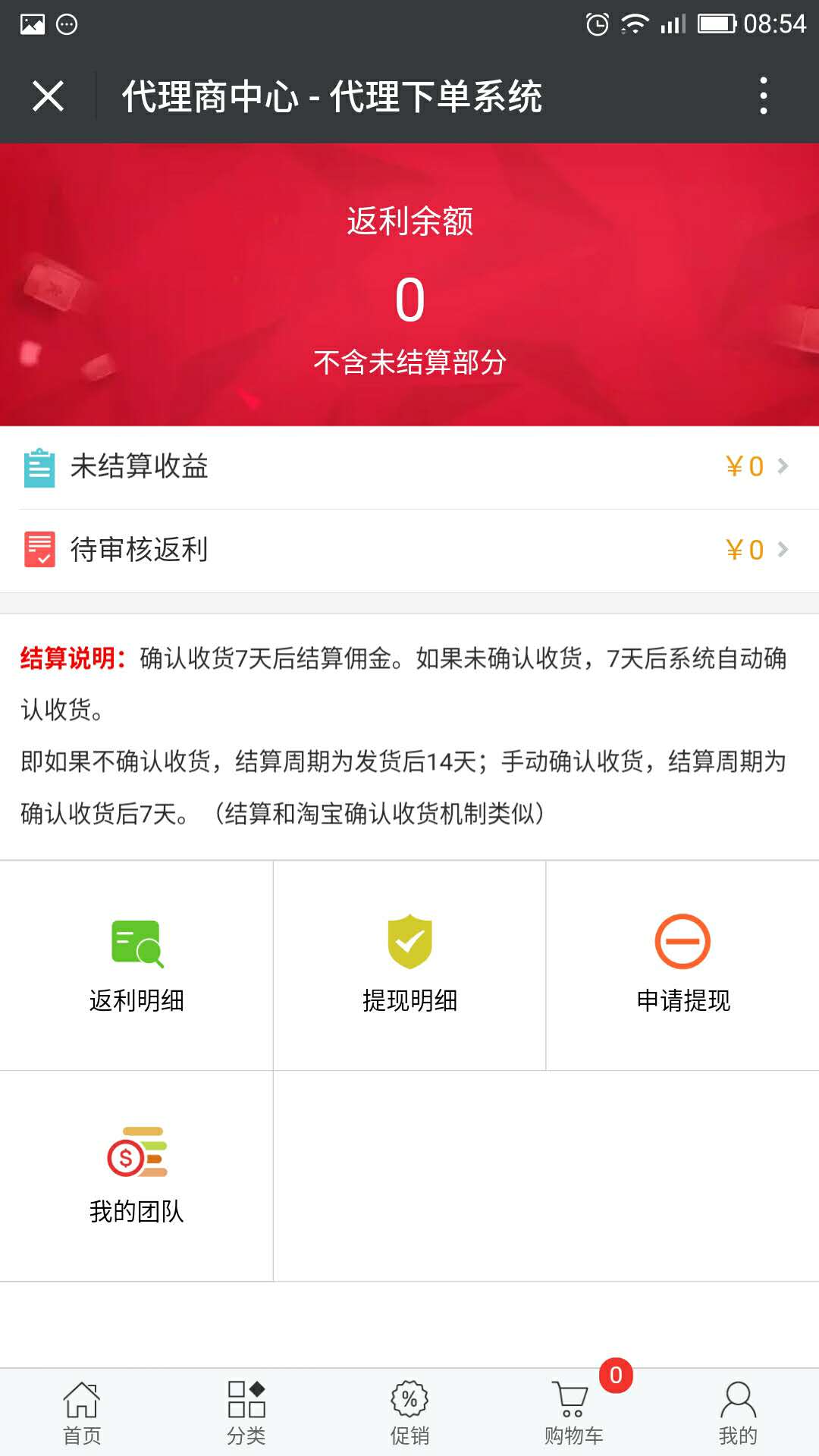Open 待审核返利 row

(409, 550)
